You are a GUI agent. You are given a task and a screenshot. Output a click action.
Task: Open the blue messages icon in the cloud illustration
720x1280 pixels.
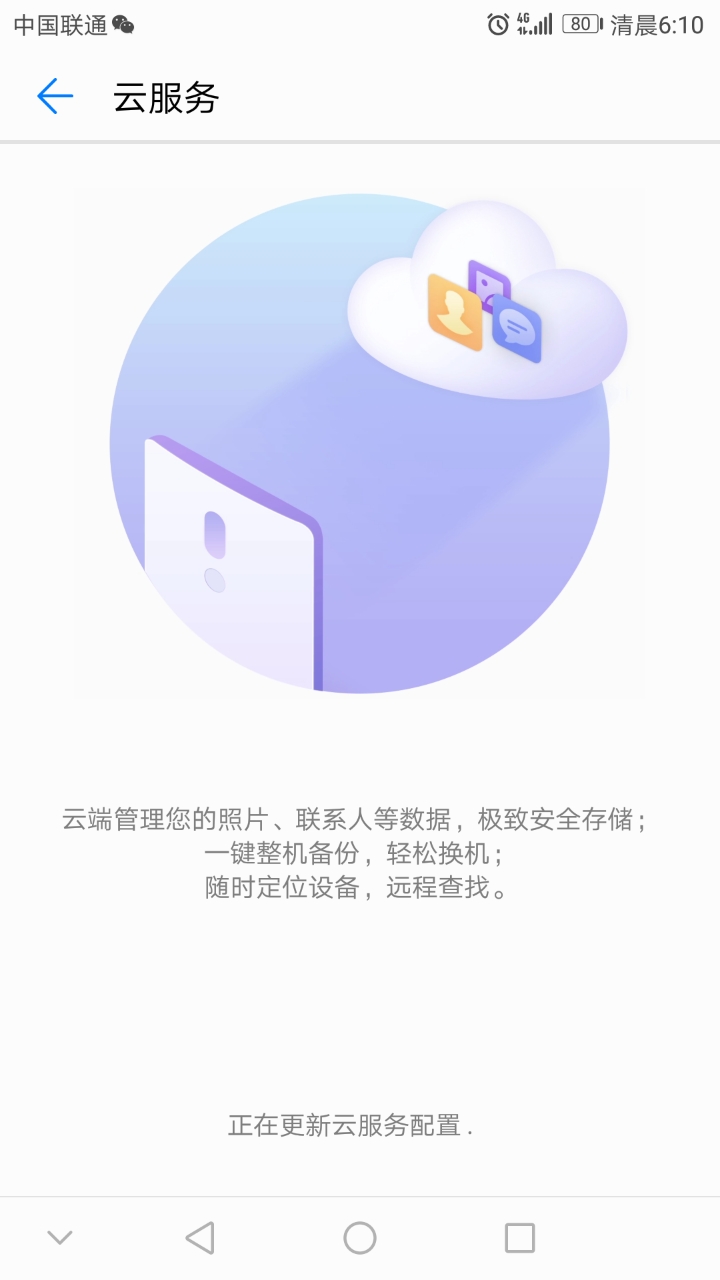(519, 327)
